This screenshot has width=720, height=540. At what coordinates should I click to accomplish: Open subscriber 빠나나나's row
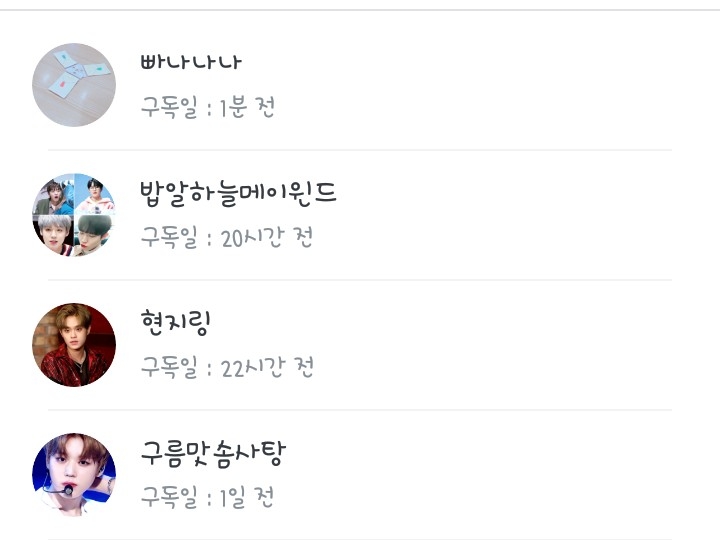[x=360, y=85]
